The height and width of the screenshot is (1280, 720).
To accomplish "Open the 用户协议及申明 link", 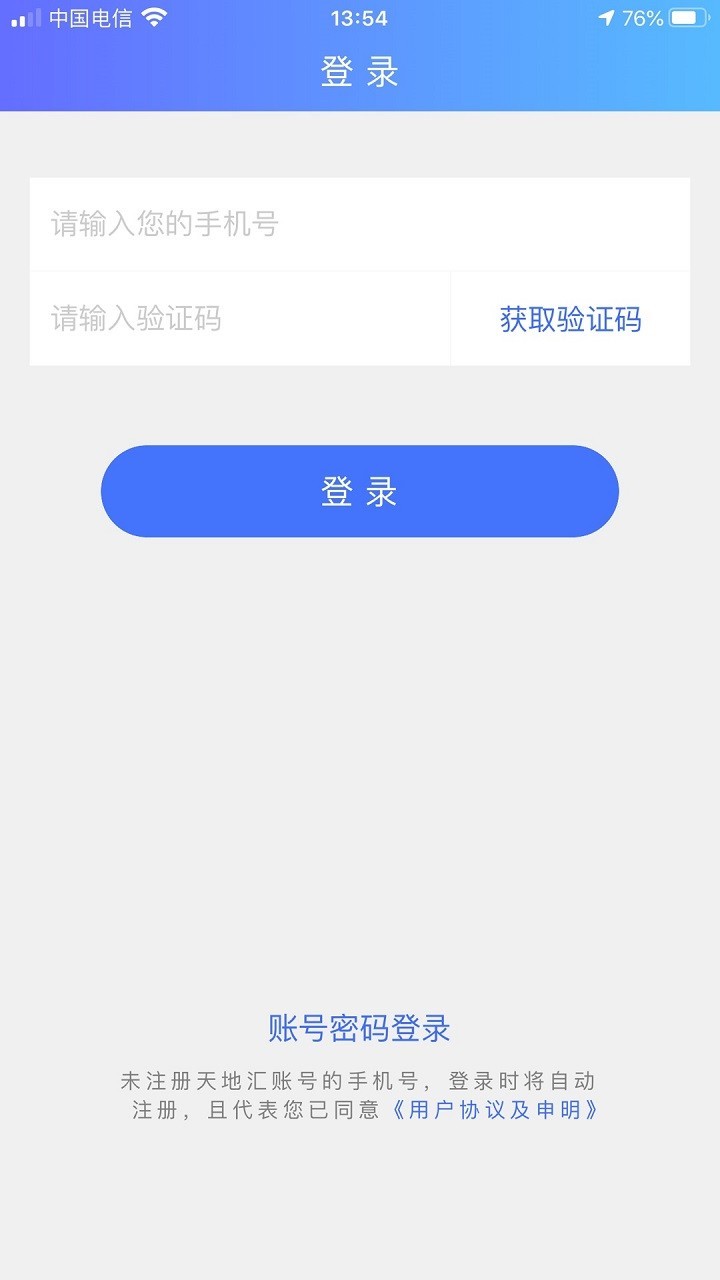I will (495, 1110).
